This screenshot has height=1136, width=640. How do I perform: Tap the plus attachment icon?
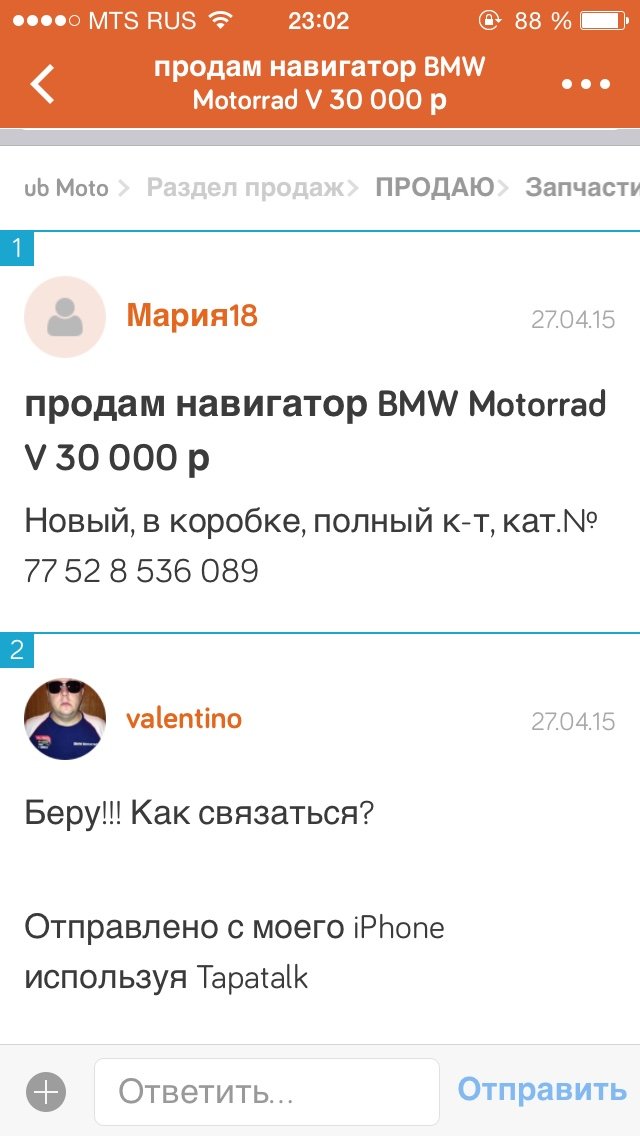click(x=46, y=1091)
